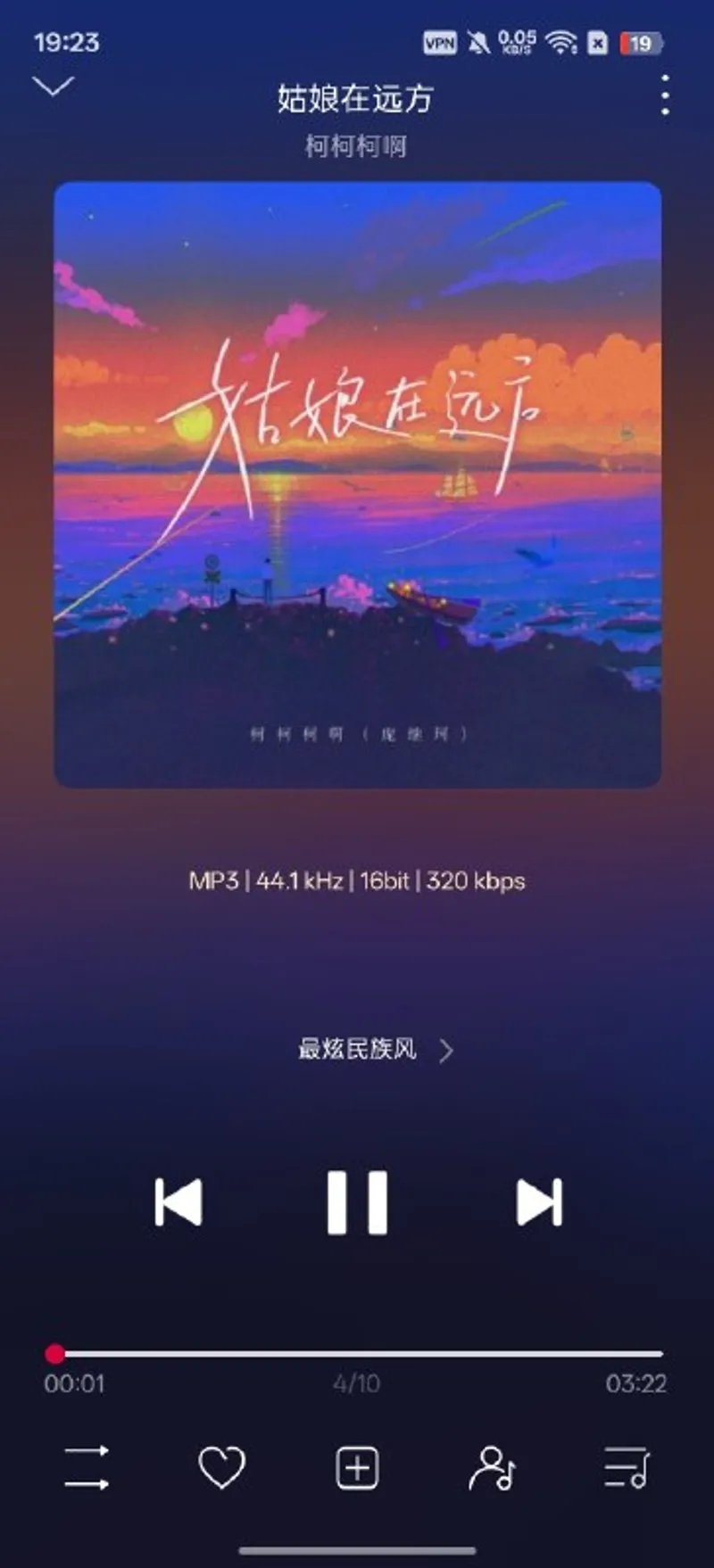Screen dimensions: 714x1568
Task: Tap the song title 姑娘在远方
Action: (354, 98)
